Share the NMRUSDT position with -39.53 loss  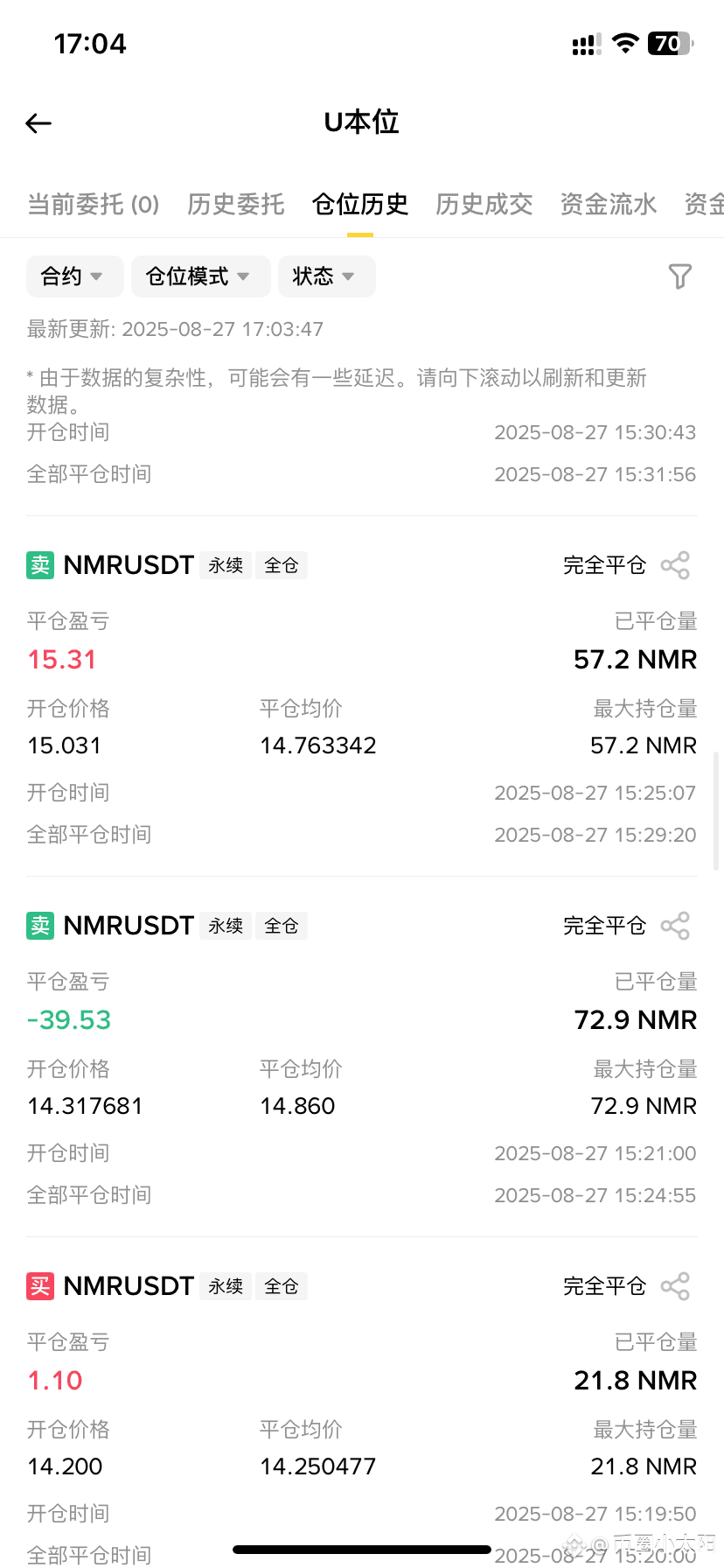[x=675, y=926]
